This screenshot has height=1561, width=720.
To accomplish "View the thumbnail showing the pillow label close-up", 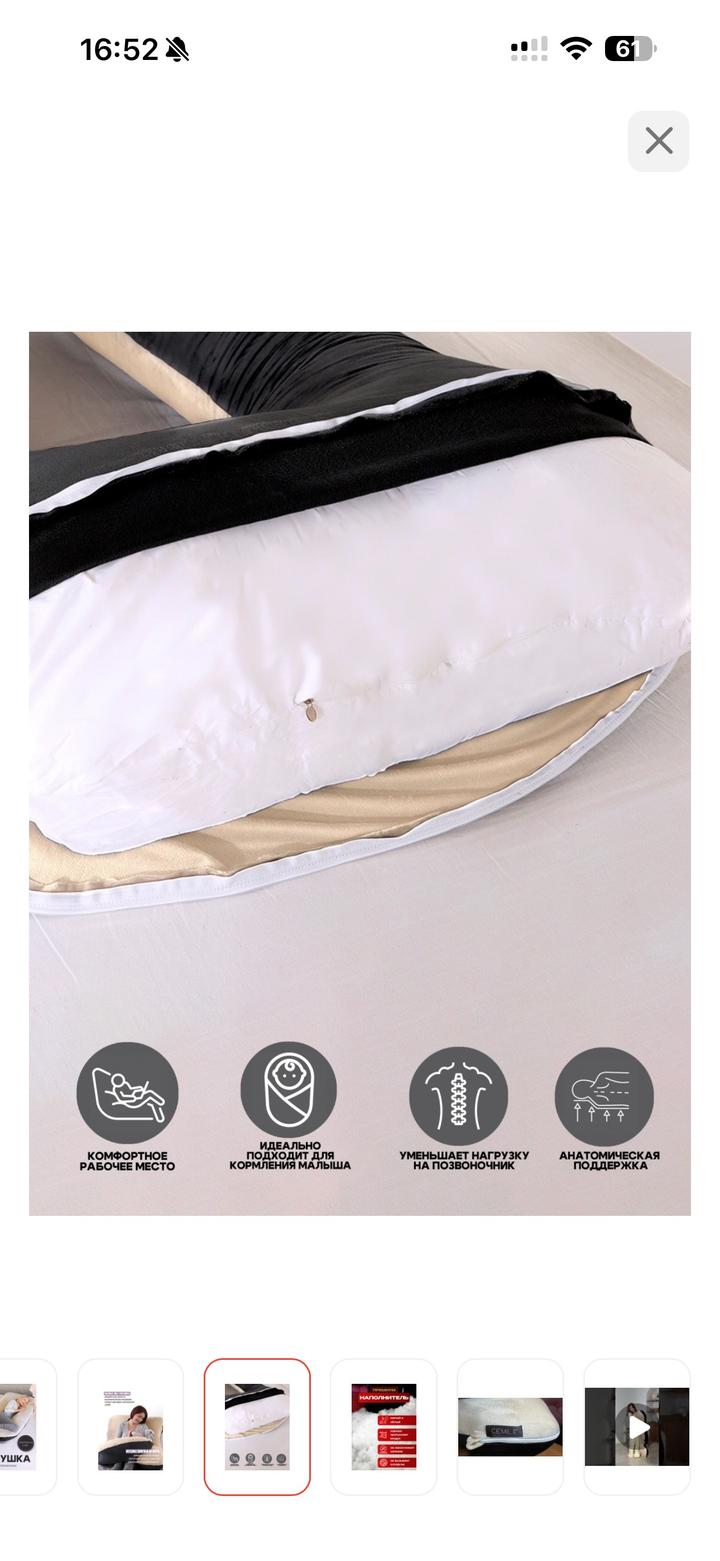I will click(x=510, y=1426).
